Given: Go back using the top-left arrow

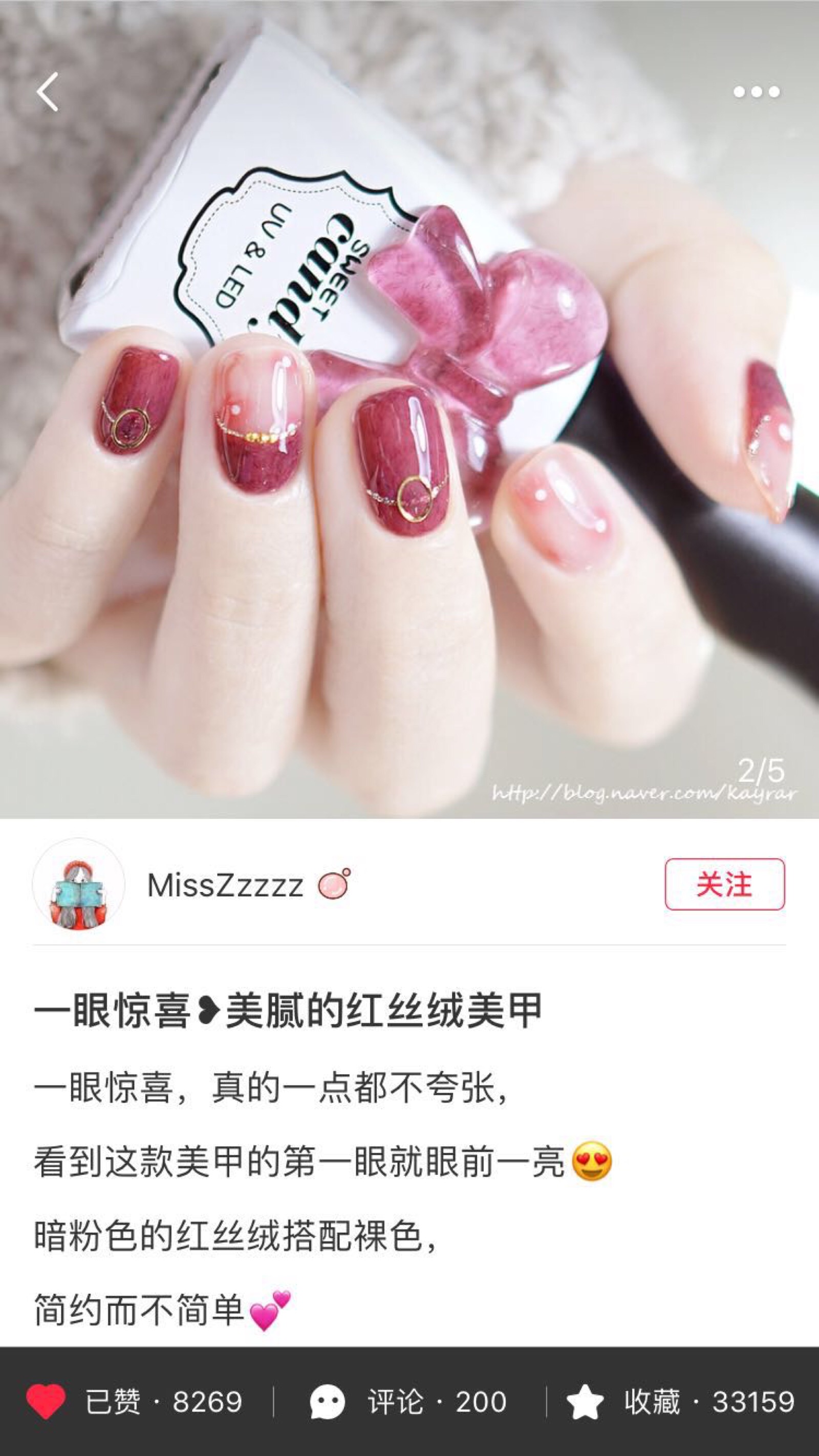Looking at the screenshot, I should click(x=48, y=92).
